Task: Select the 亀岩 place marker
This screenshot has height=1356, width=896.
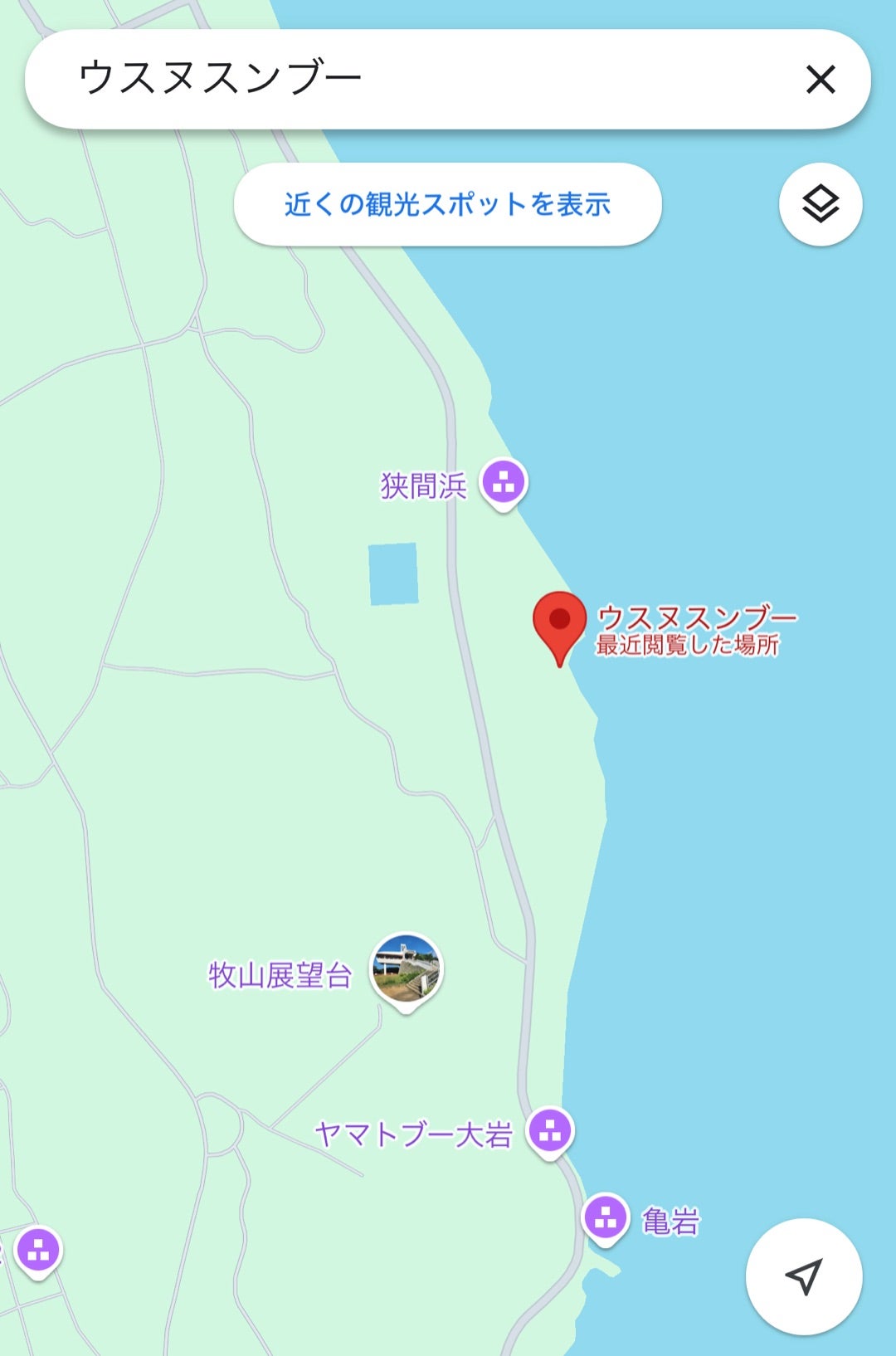Action: pyautogui.click(x=606, y=1218)
